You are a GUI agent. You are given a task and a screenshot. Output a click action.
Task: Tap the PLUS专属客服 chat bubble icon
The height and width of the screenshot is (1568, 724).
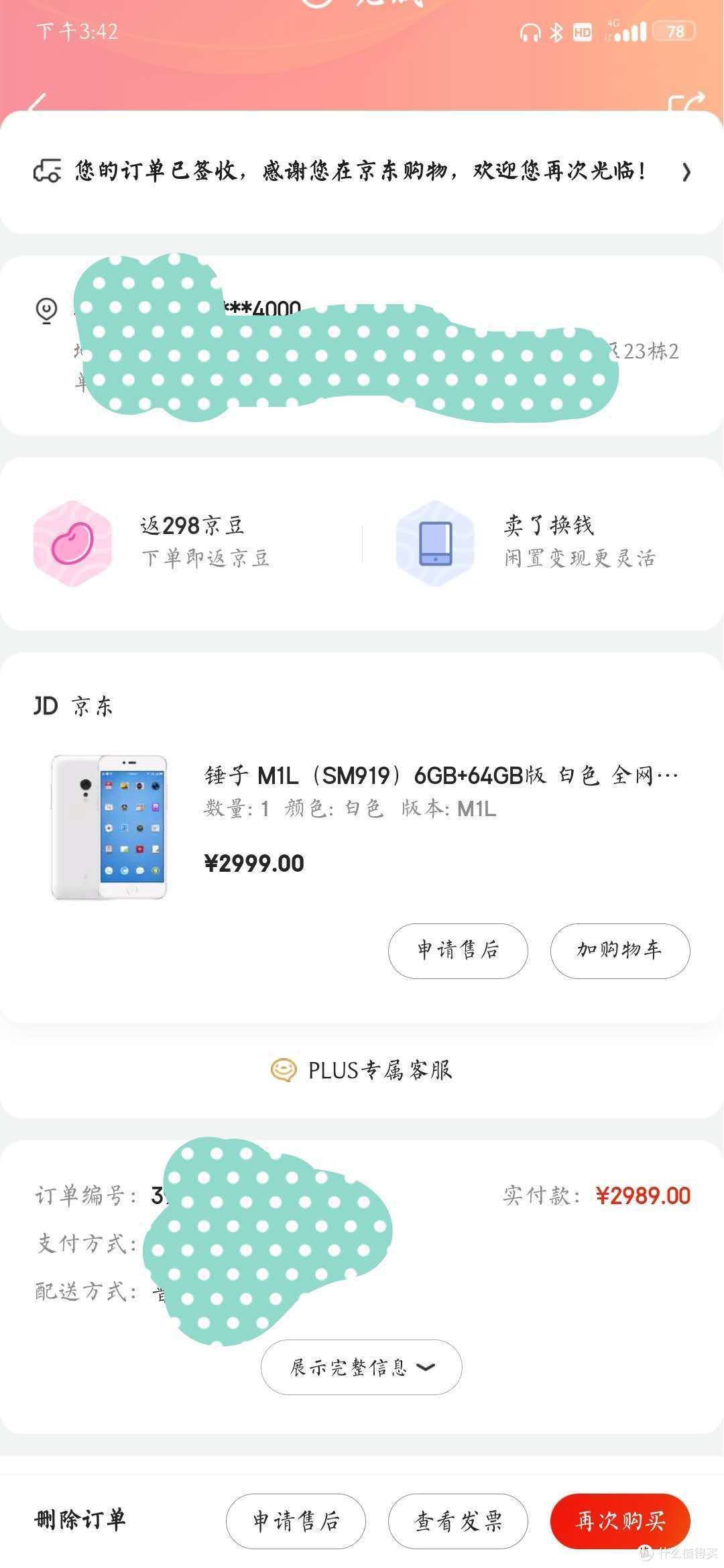[x=284, y=1069]
